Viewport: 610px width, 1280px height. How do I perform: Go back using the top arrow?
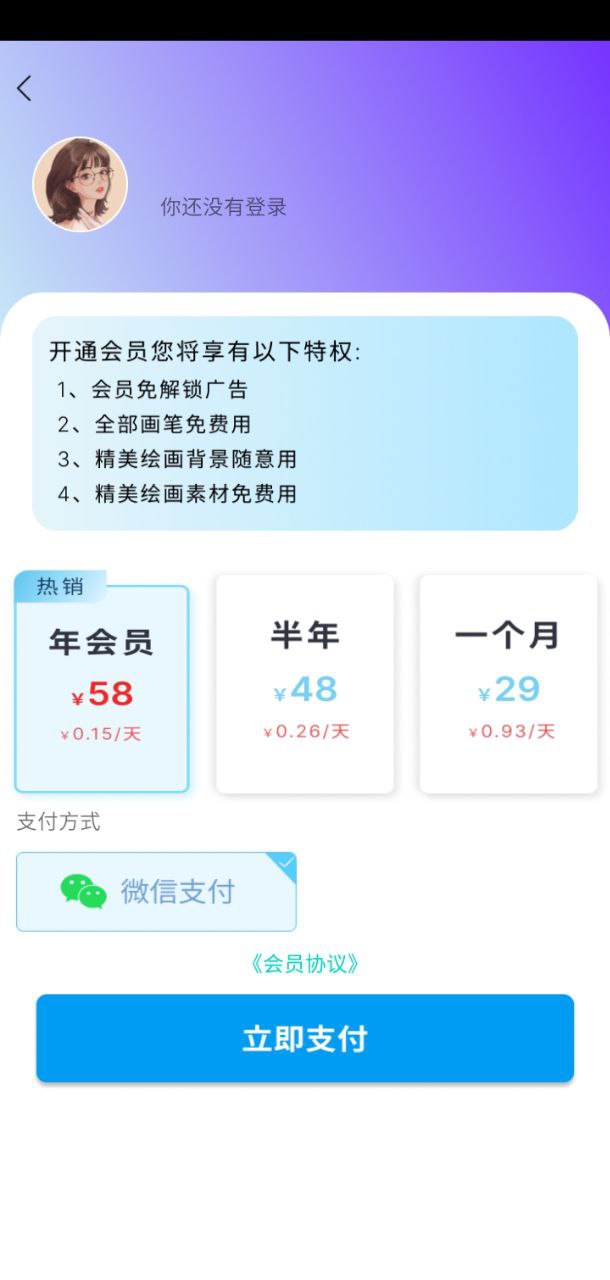(25, 89)
